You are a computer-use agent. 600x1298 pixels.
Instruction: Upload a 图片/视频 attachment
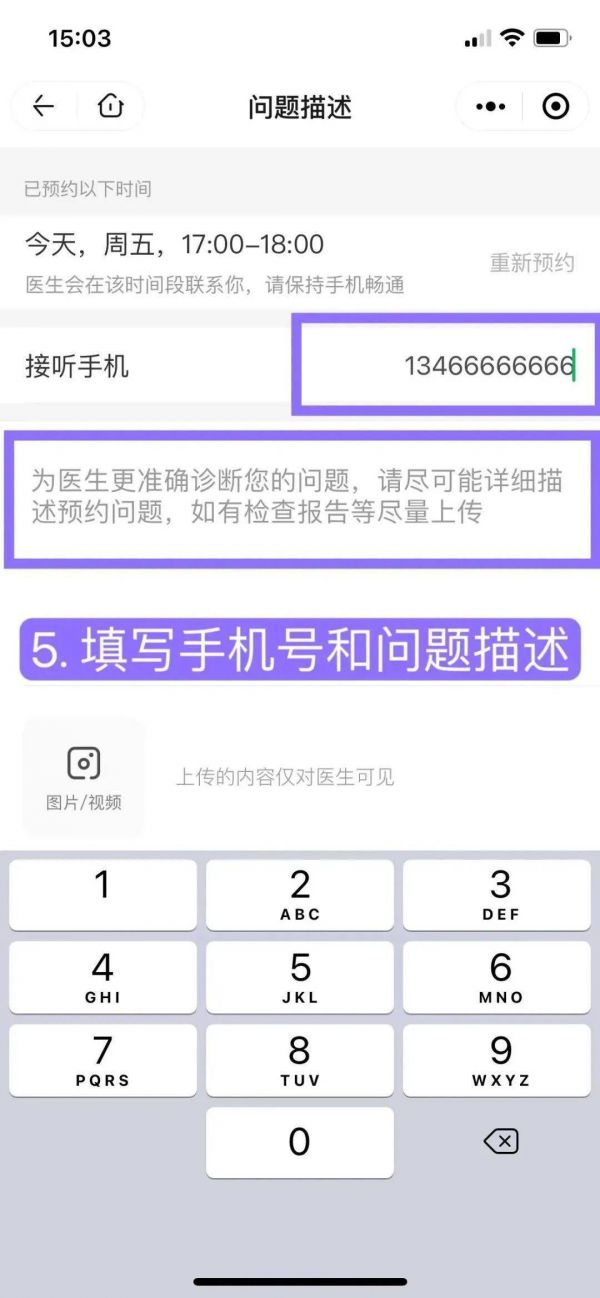(x=84, y=776)
